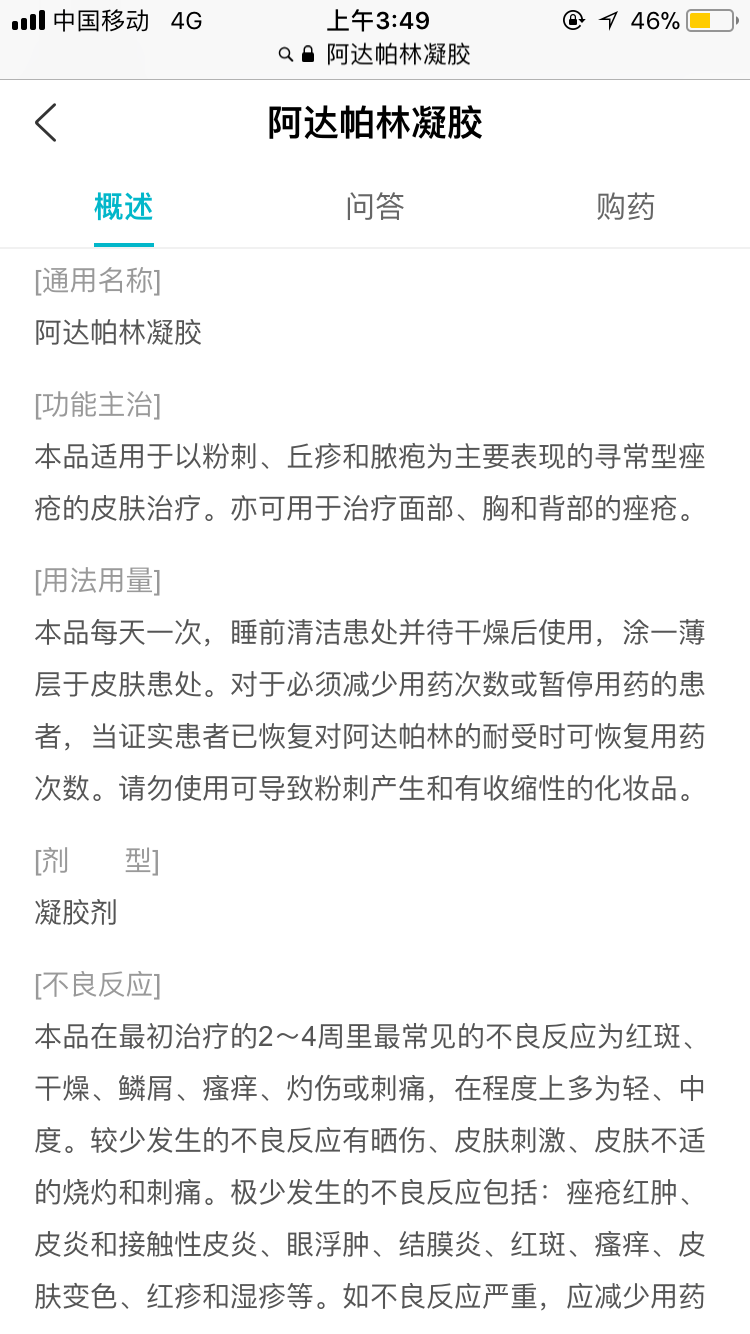
Task: Select the 概述 tab
Action: point(124,207)
